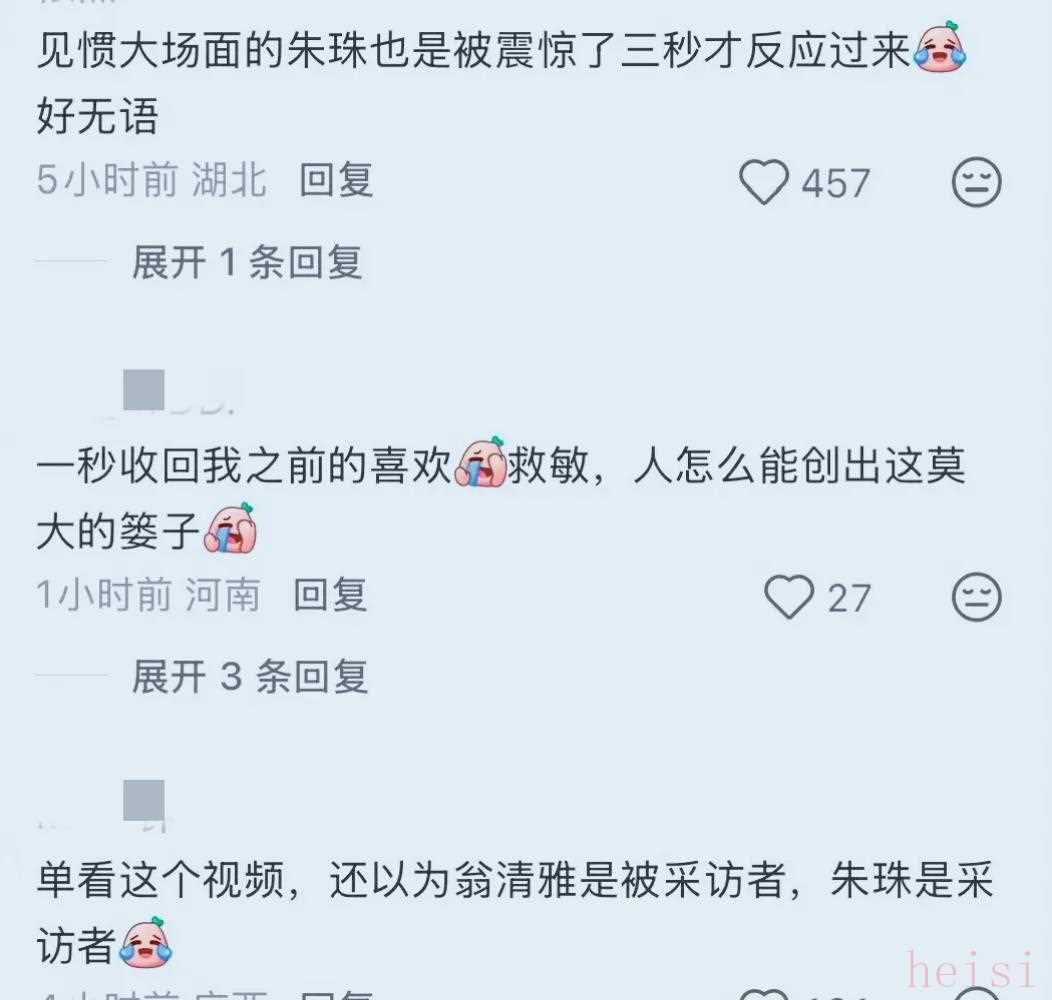Open avatar of the 一秒收回 commenter
Screen dimensions: 1052x1000
(144, 390)
